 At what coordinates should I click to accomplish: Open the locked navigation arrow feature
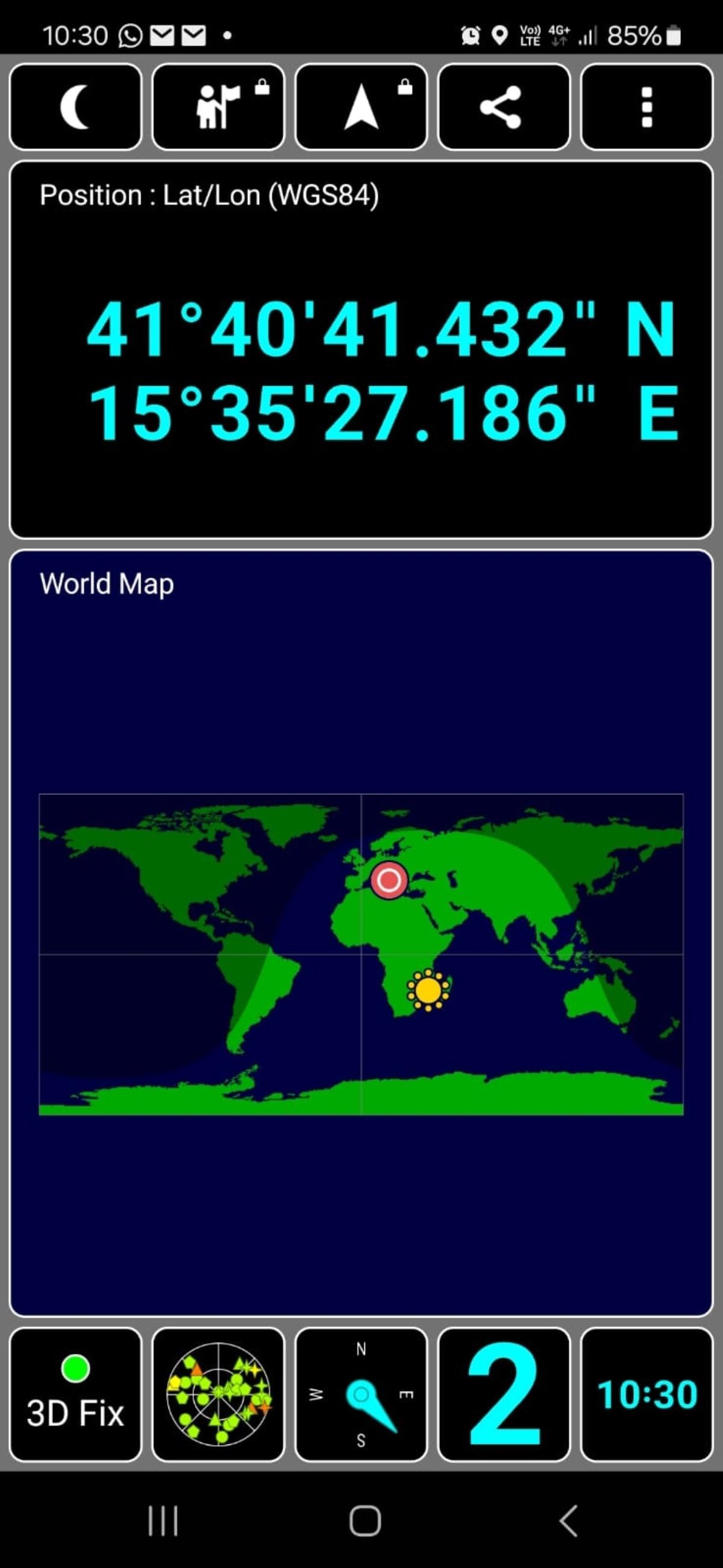coord(361,107)
